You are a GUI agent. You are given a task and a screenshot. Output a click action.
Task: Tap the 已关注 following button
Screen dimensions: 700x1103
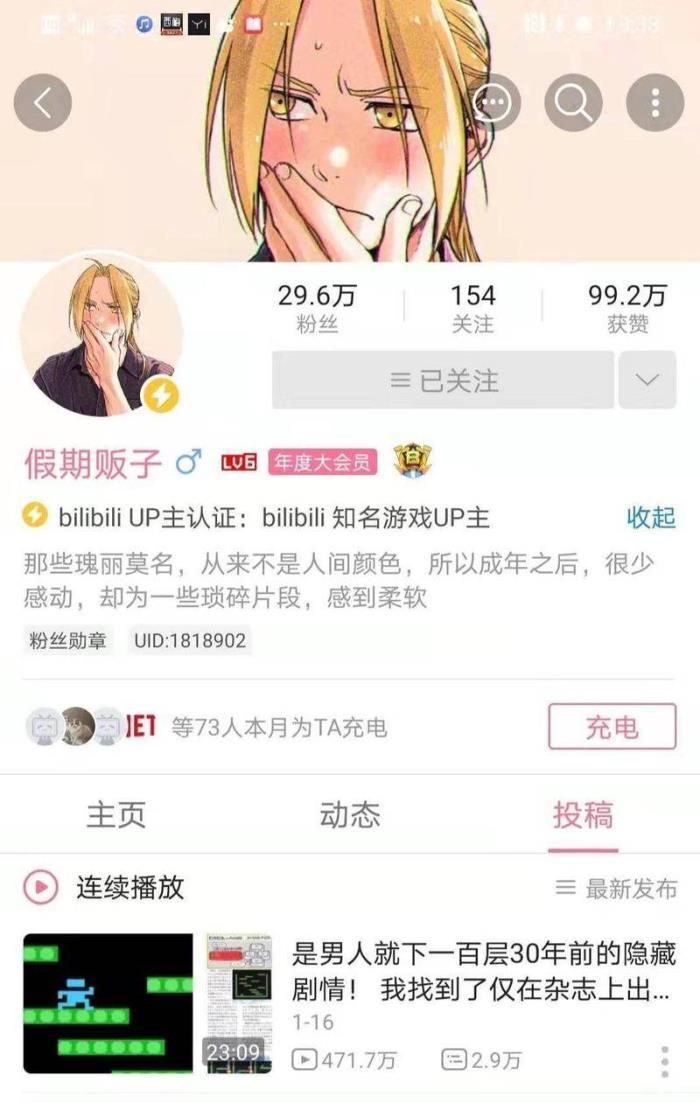443,381
